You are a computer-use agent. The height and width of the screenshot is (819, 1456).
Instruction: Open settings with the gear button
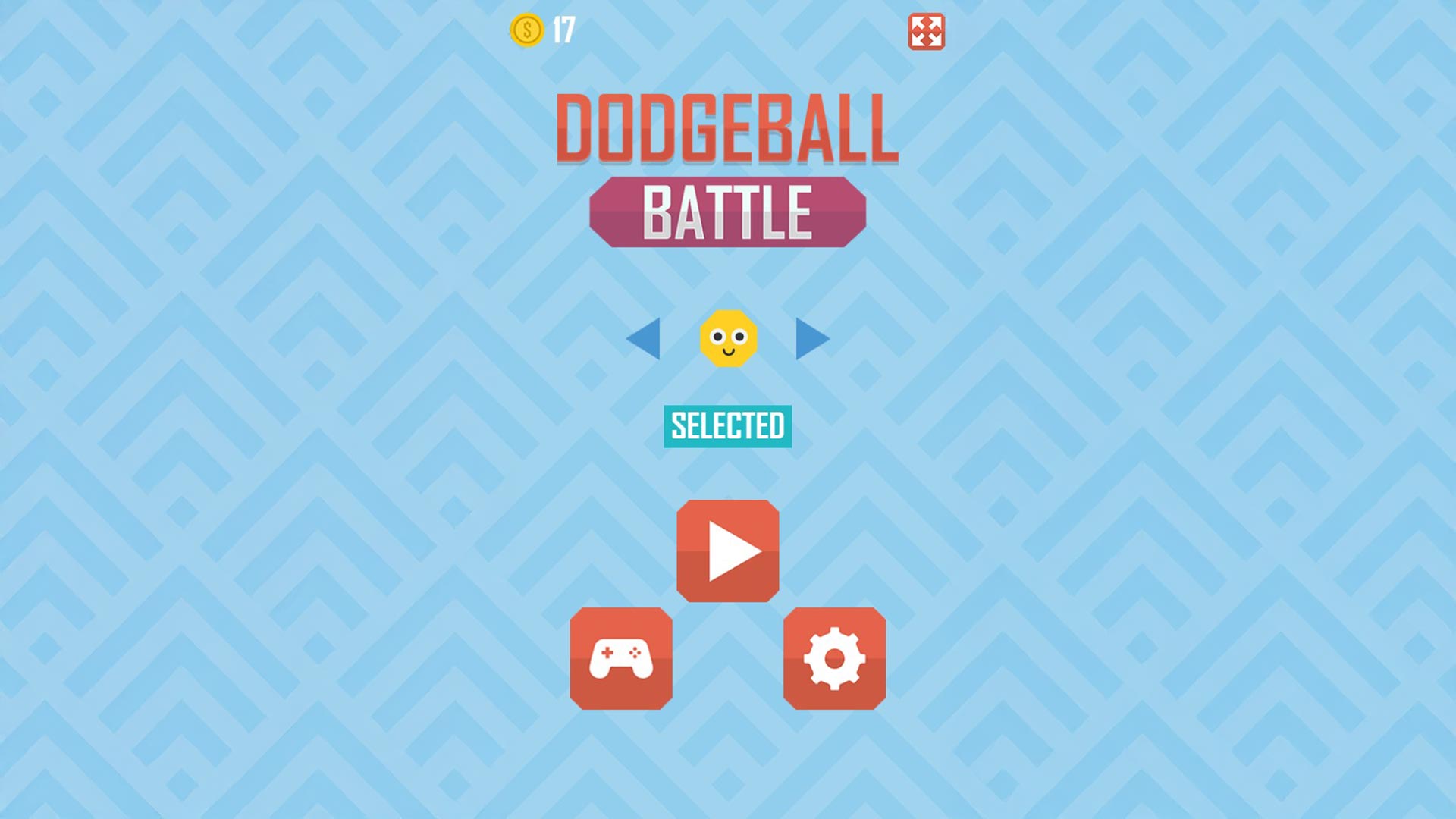click(x=834, y=658)
